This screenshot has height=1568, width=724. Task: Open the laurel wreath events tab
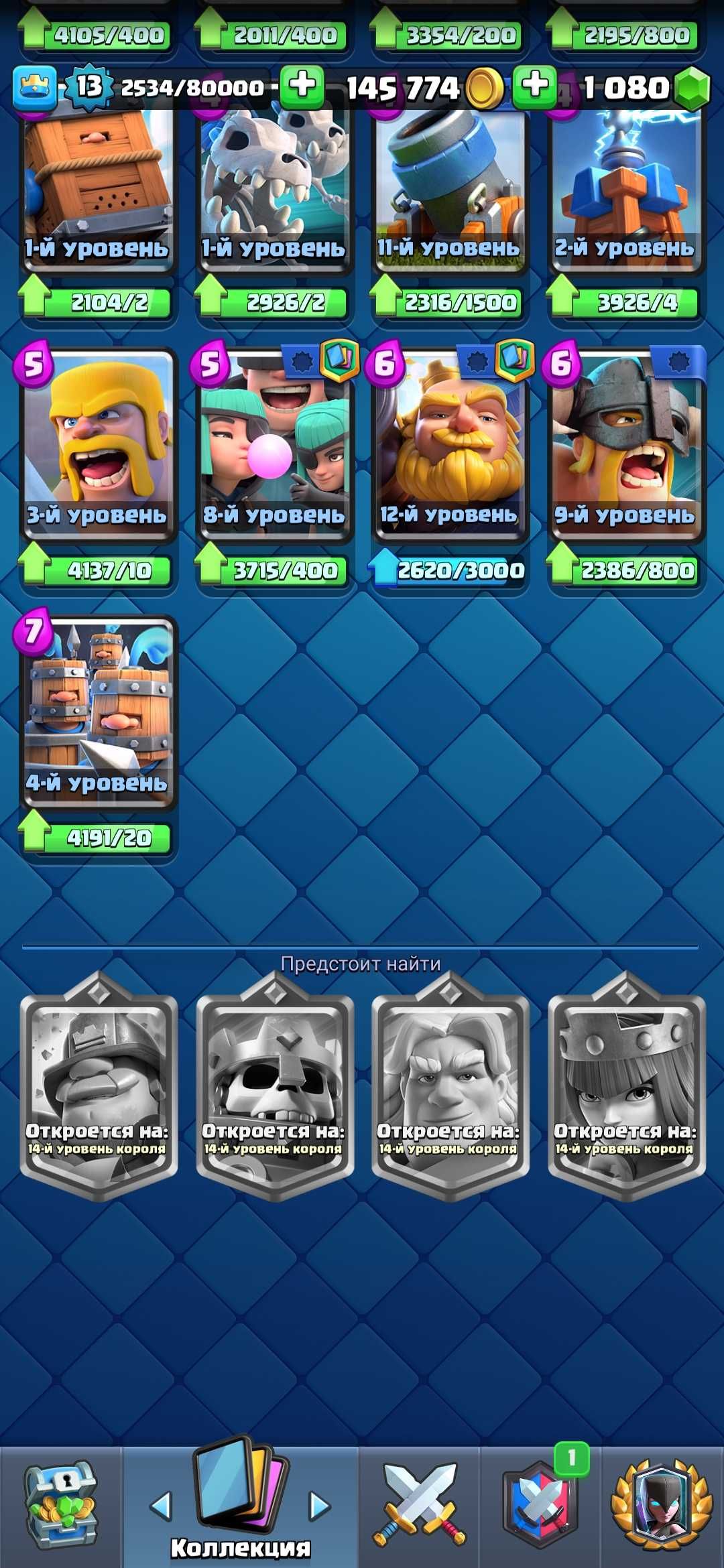tap(661, 1505)
